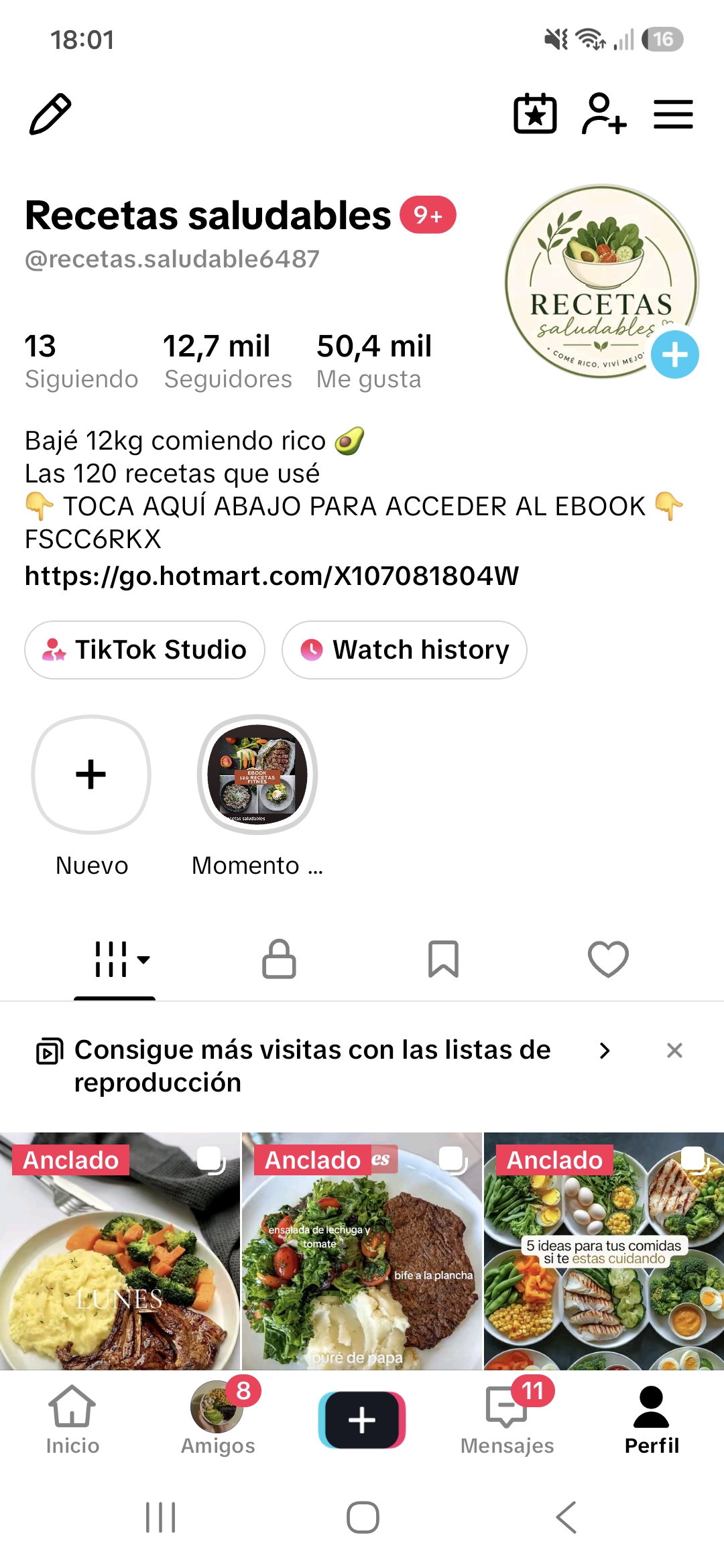This screenshot has height=1568, width=724.
Task: Switch to the private videos lock tab
Action: 279,959
